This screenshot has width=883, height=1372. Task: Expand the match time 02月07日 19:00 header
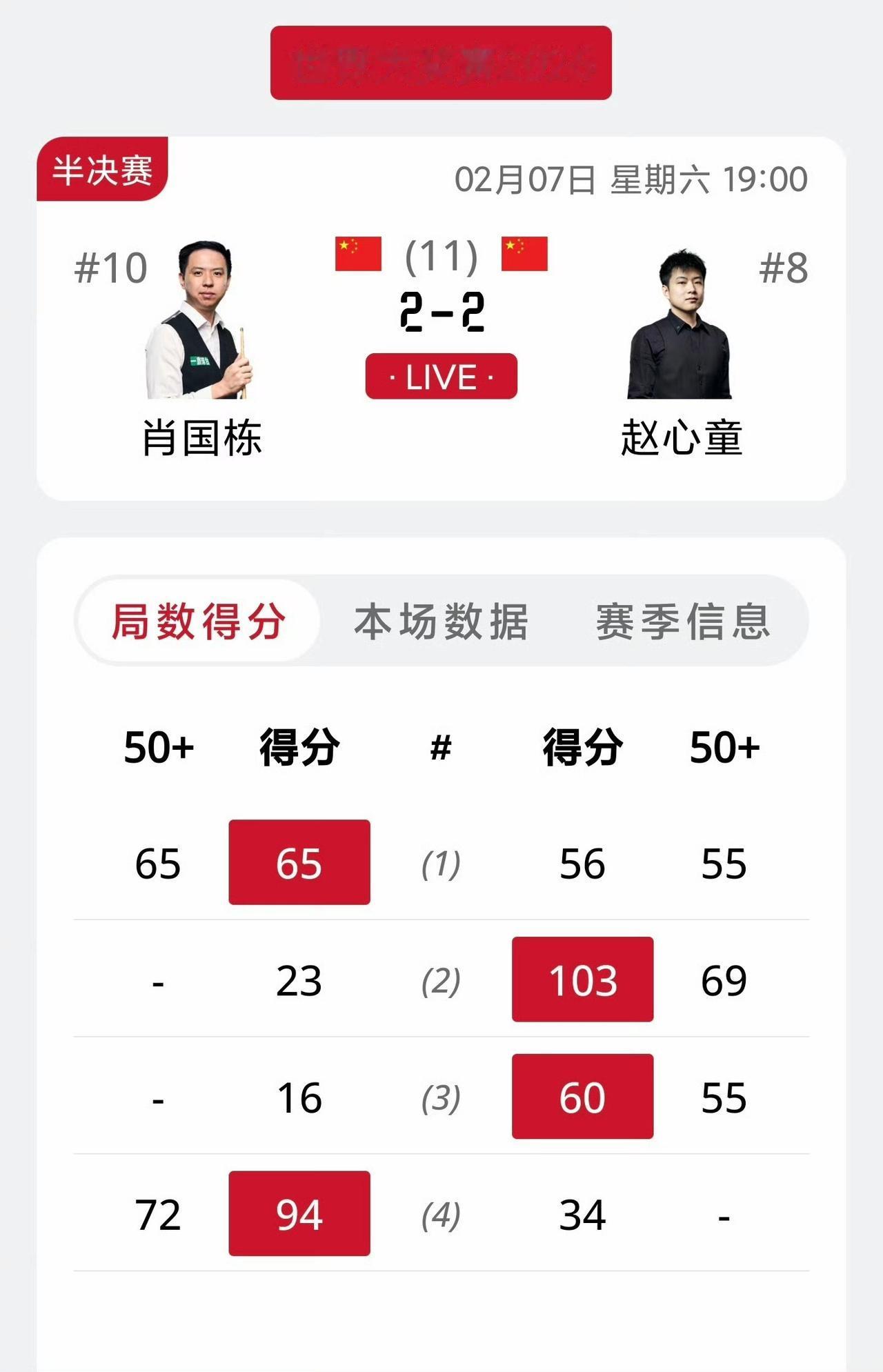[x=631, y=177]
